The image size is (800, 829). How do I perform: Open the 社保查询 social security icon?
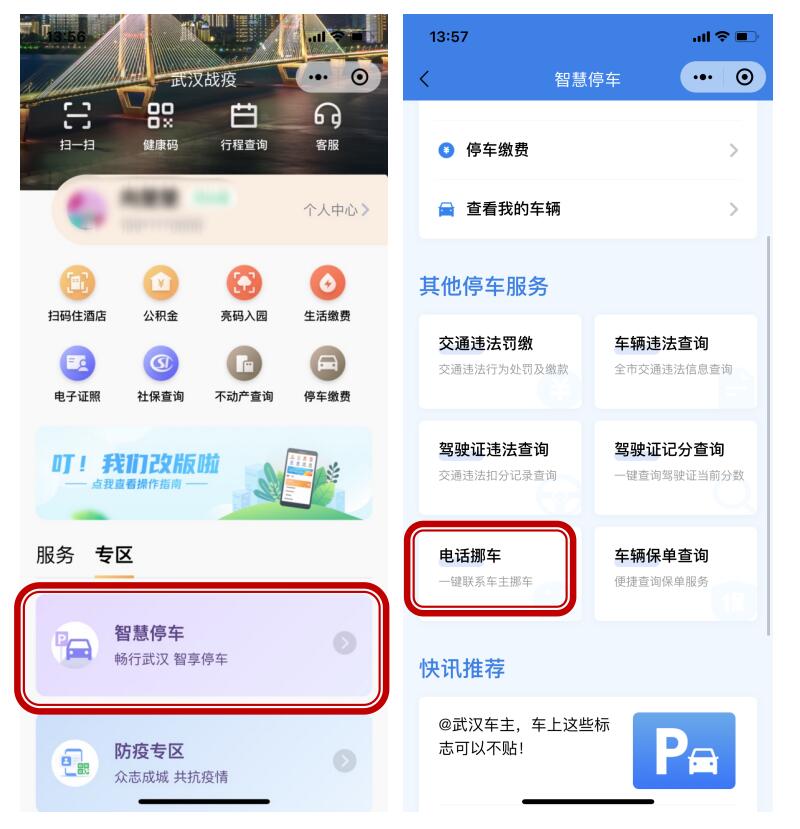(160, 361)
